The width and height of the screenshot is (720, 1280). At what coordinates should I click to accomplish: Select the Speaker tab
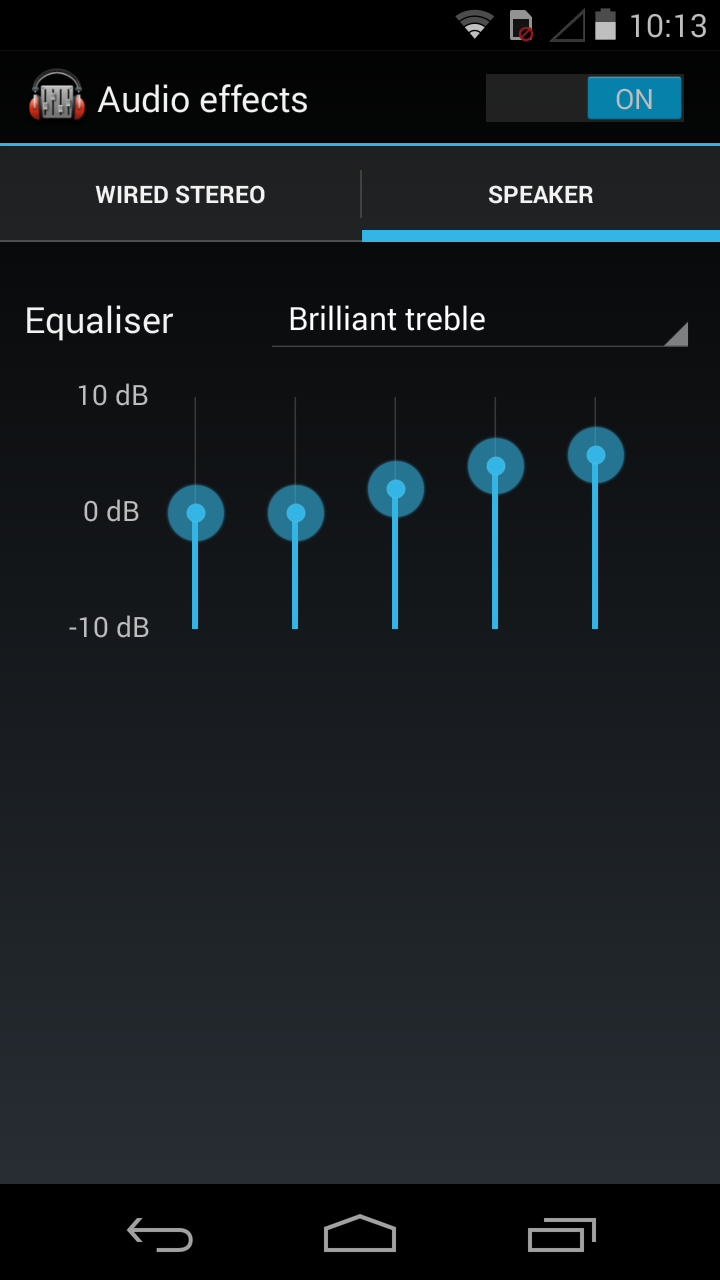540,195
